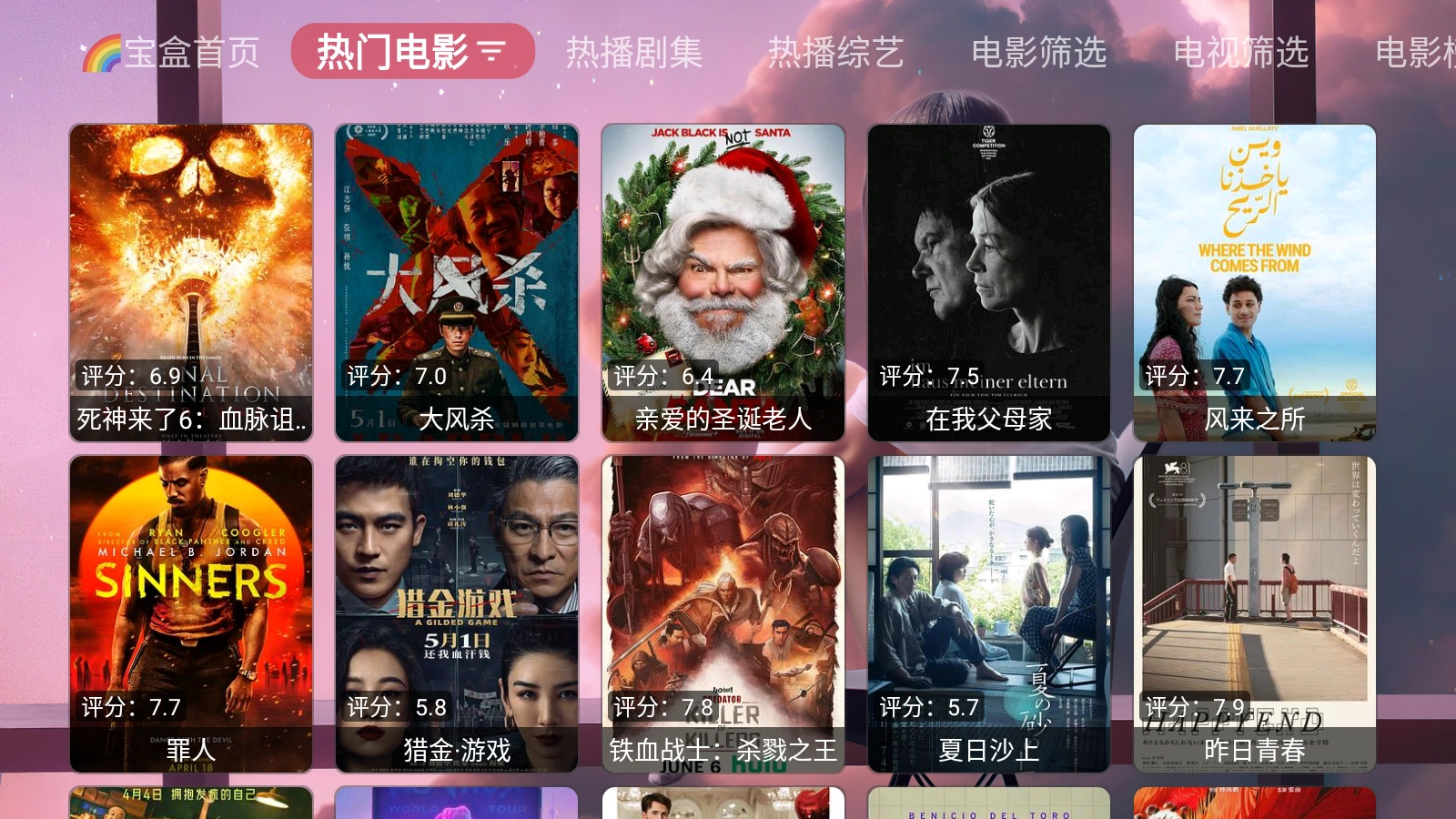Open the 电影筛选 tab
The height and width of the screenshot is (819, 1456).
tap(1038, 53)
